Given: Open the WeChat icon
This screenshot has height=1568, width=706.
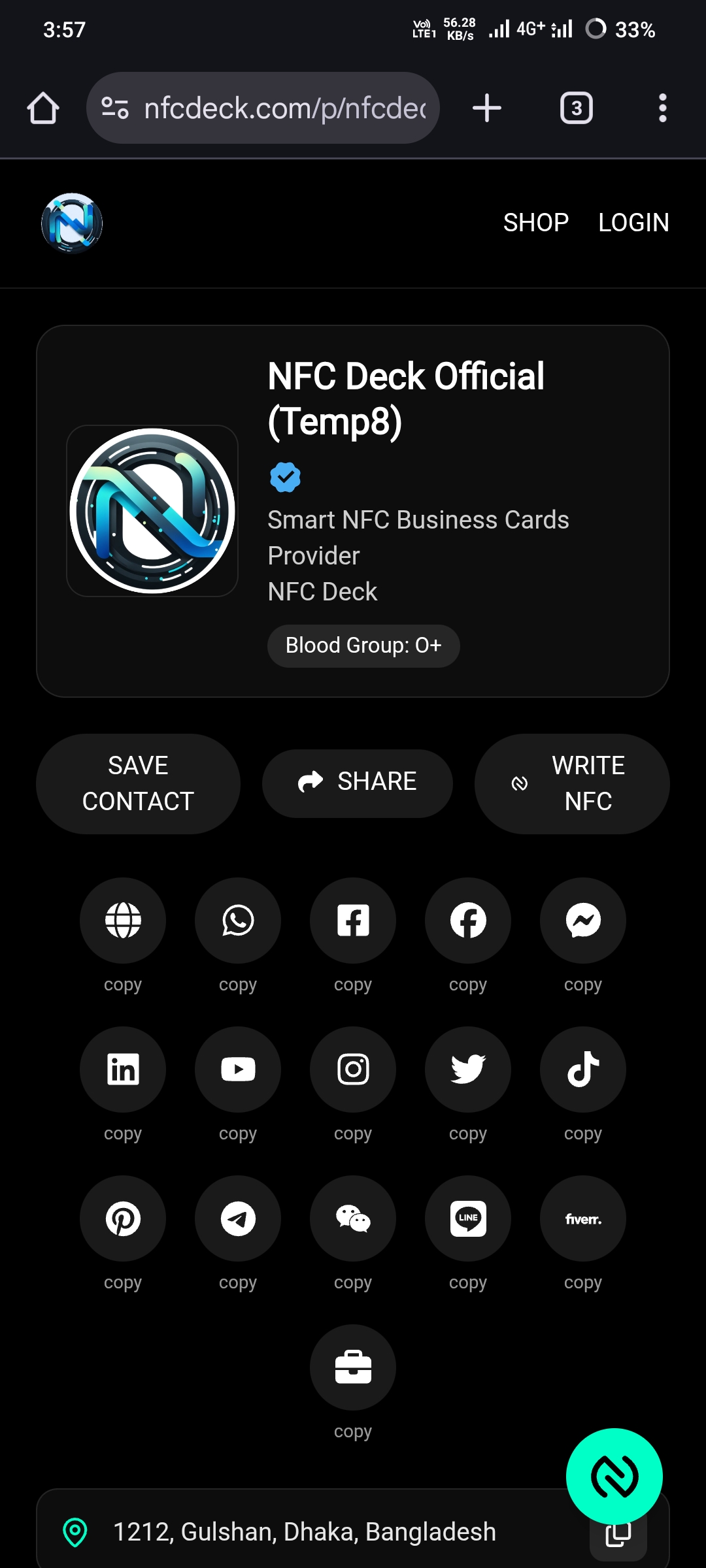Looking at the screenshot, I should (352, 1218).
